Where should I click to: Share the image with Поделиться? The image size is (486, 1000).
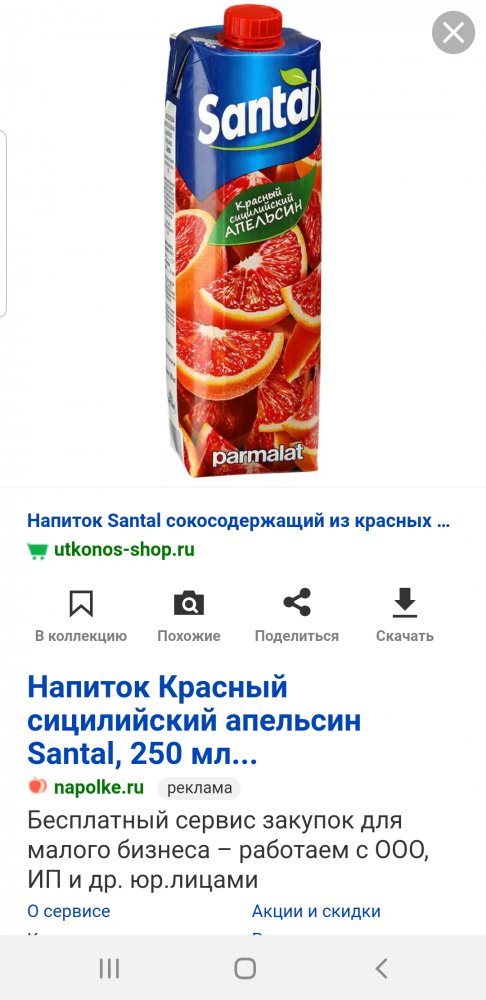[297, 616]
